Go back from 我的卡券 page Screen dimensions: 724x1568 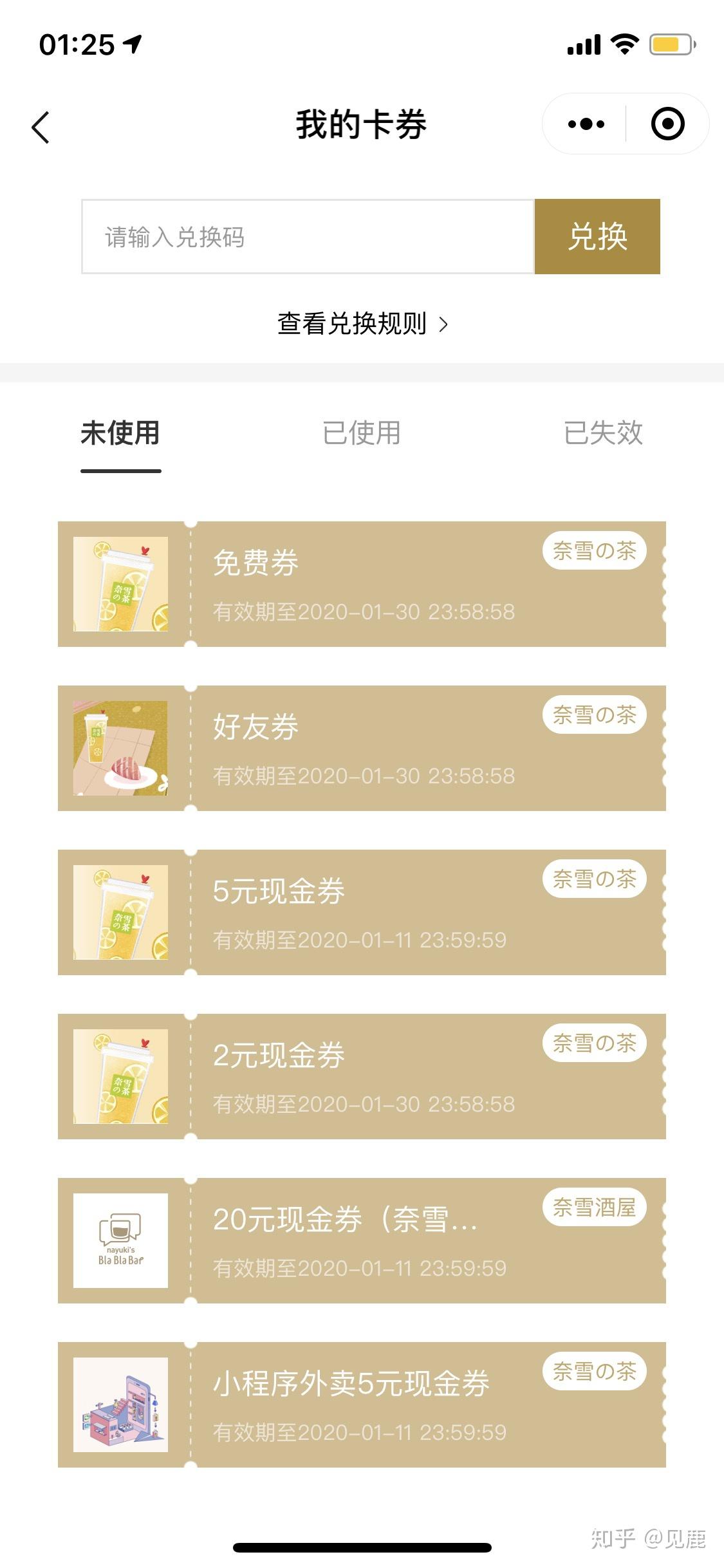point(41,127)
